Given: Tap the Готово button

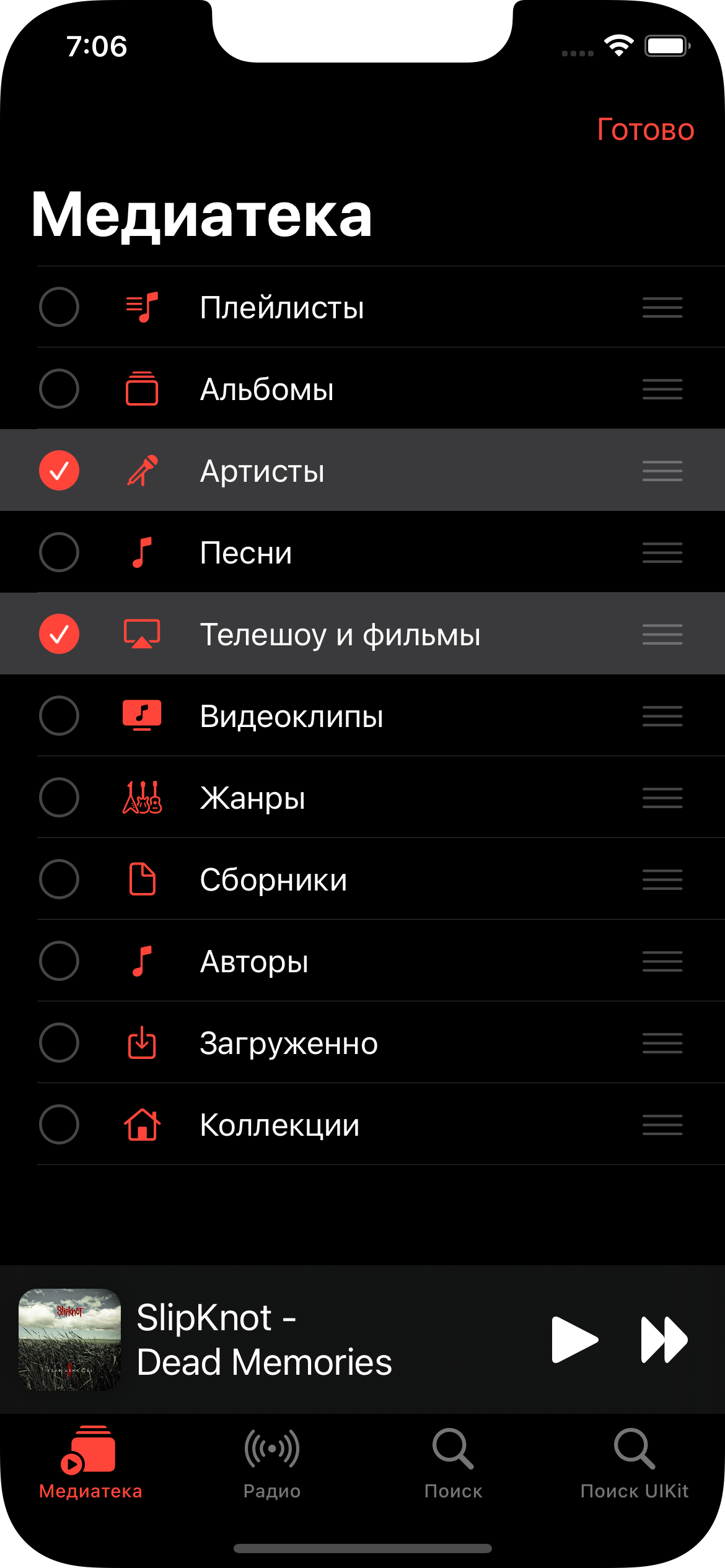Looking at the screenshot, I should point(645,130).
